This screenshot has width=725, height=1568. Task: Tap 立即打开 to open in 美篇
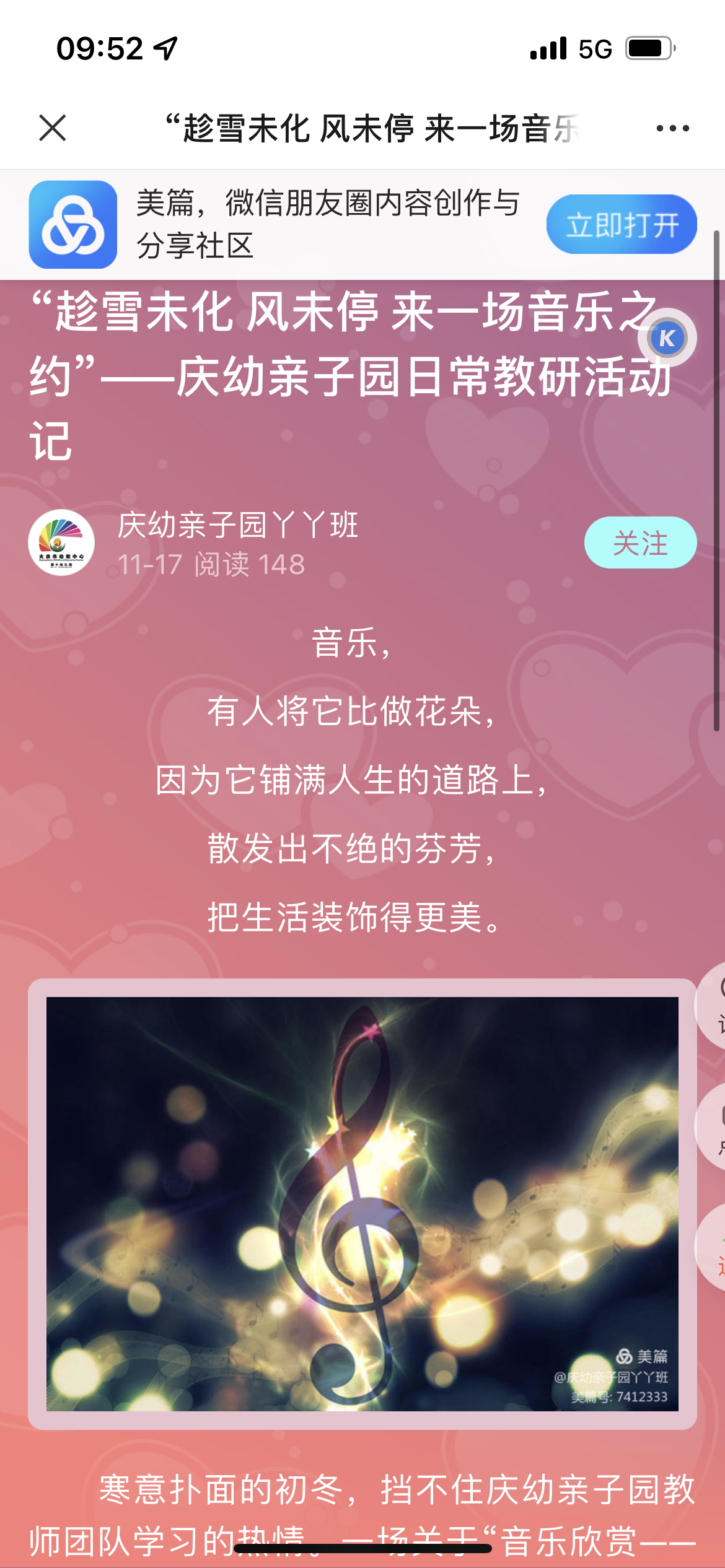[621, 224]
